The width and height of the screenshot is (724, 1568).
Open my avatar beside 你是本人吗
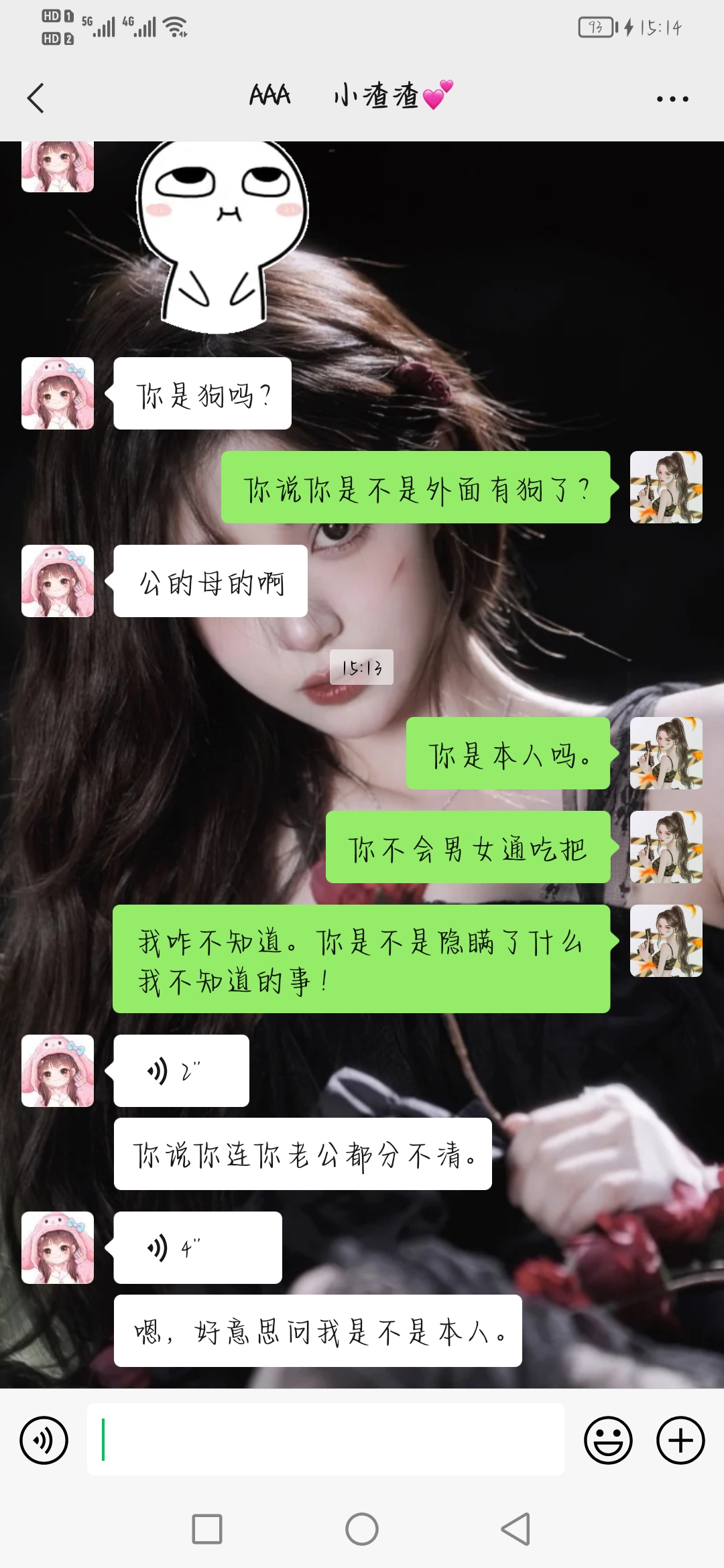[666, 753]
